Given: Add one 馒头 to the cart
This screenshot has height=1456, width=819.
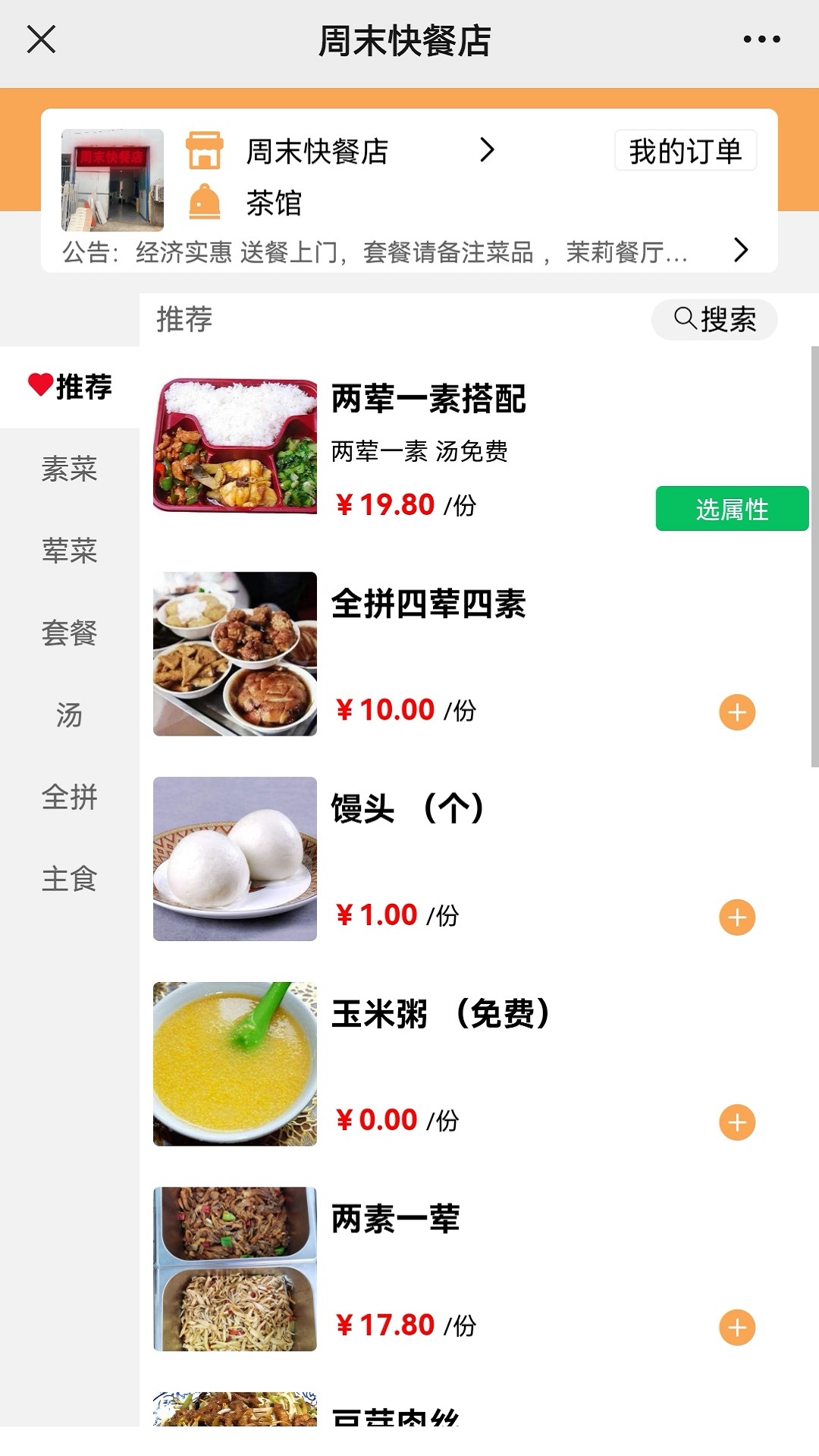Looking at the screenshot, I should [737, 918].
